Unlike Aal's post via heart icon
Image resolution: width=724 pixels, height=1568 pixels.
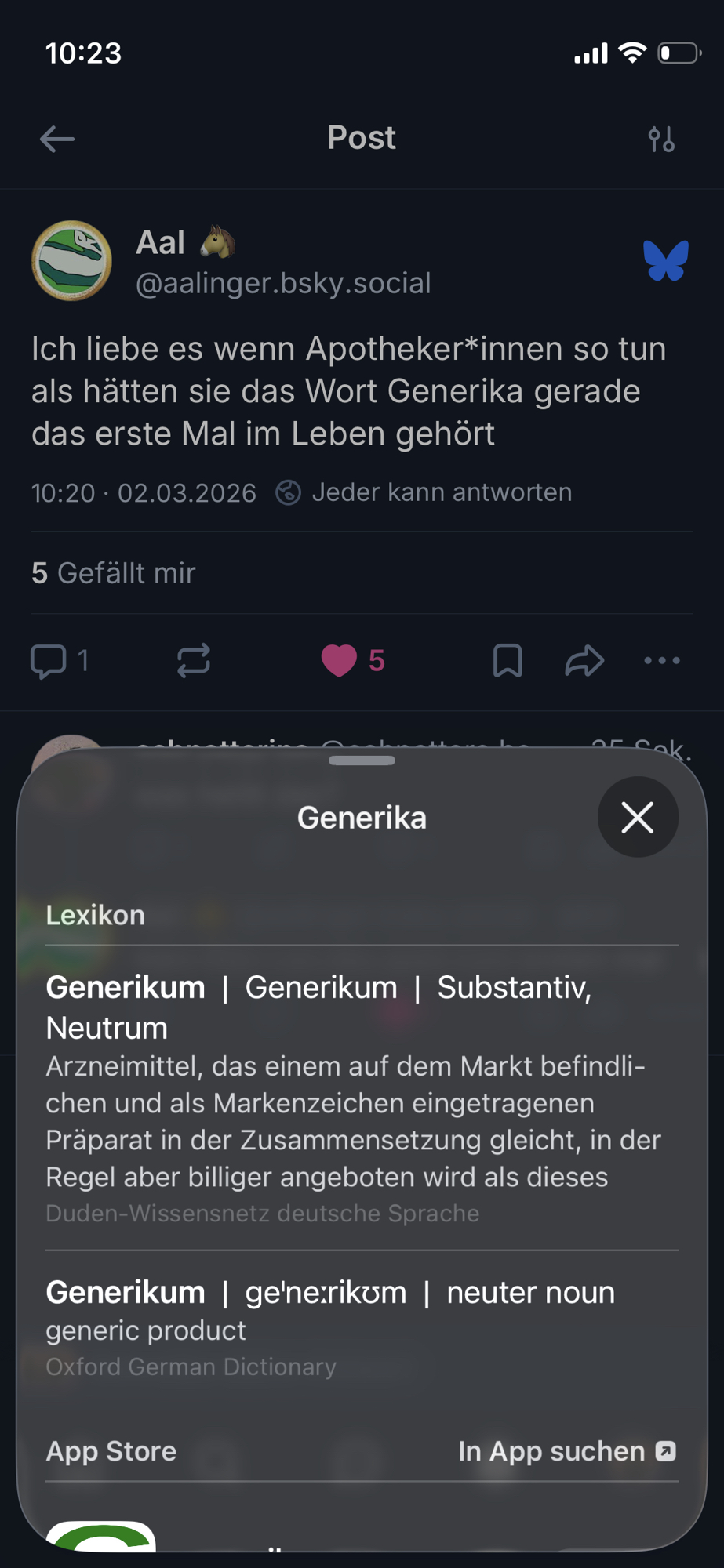(339, 660)
